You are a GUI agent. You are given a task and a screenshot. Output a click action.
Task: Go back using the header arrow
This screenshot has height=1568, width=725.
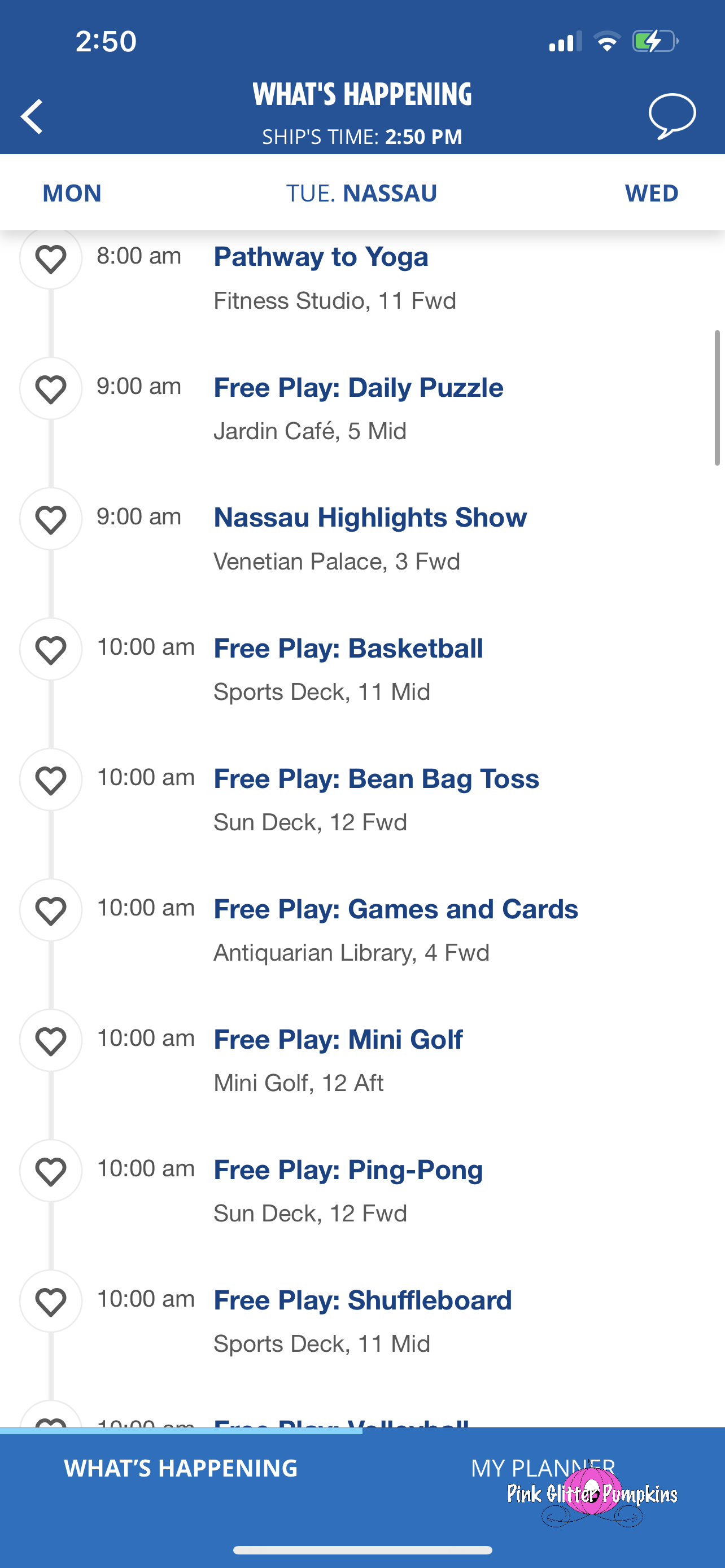(x=32, y=116)
